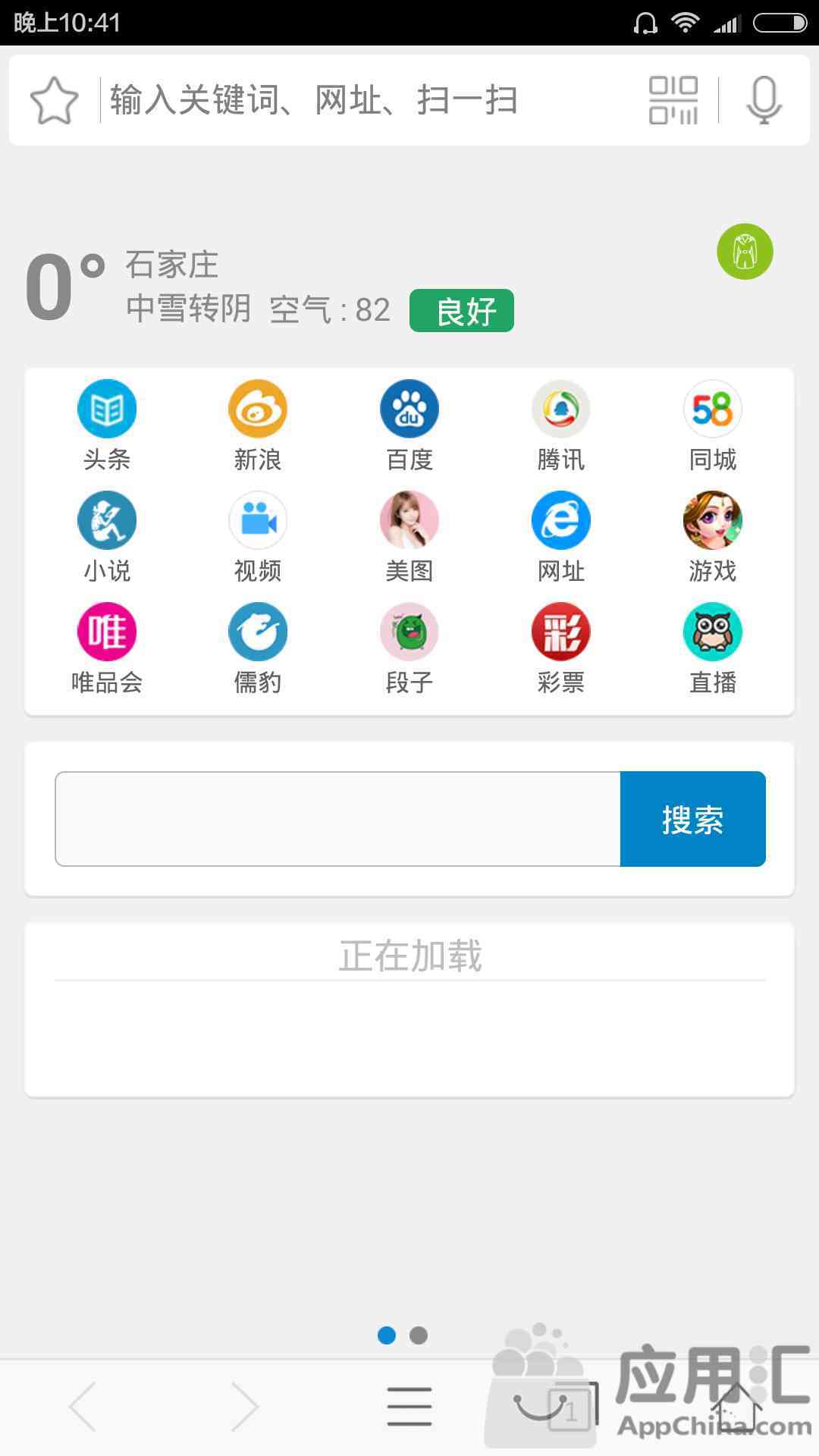Tap the empty search box above 正在加载
819x1456 pixels.
pos(337,819)
